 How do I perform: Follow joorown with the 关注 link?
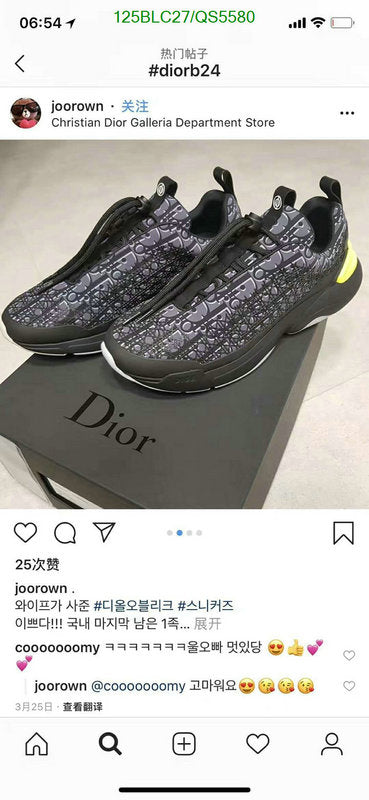click(x=135, y=107)
